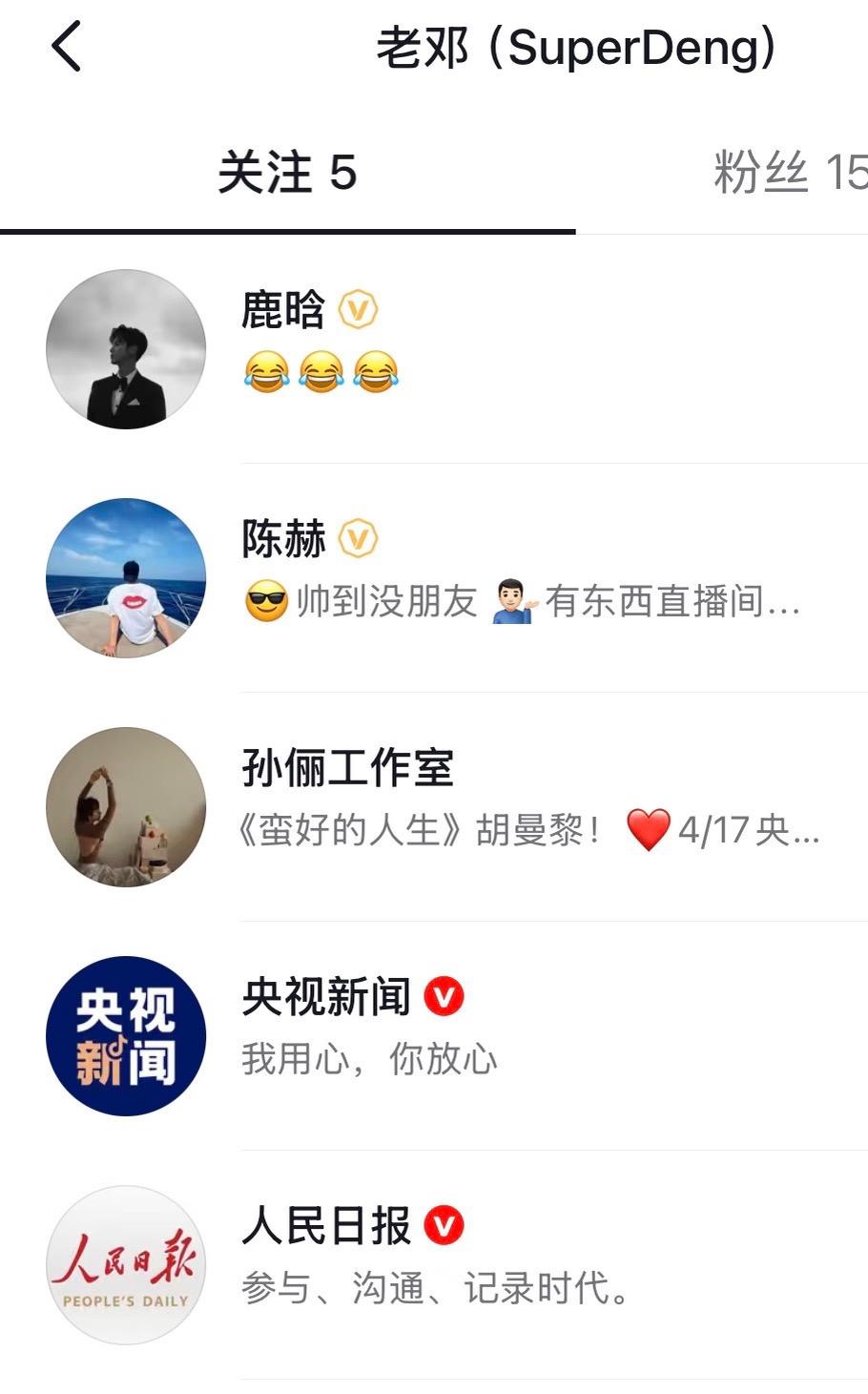Open 央视新闻's profile avatar logo
Screen dimensions: 868x1394
(125, 1036)
